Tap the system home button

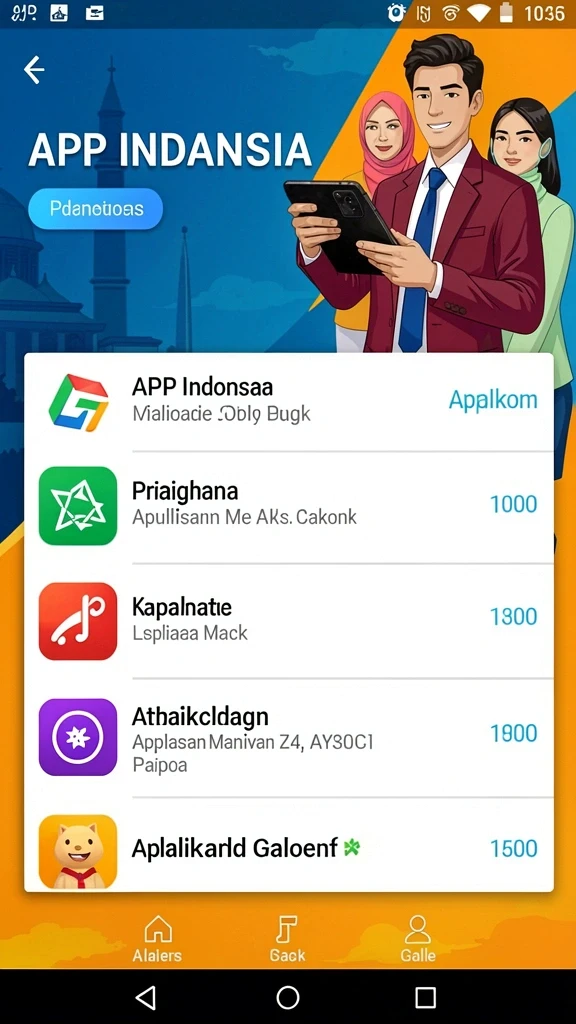click(x=287, y=997)
